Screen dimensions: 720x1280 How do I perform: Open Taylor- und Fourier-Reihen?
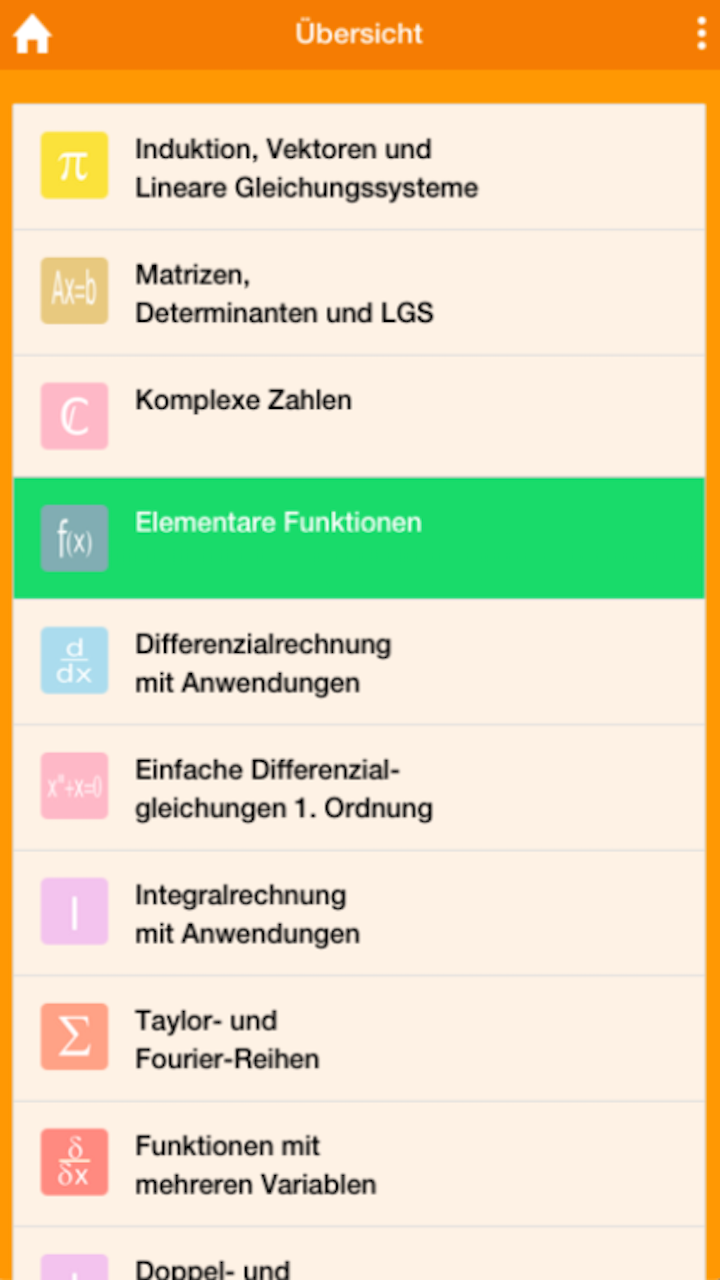358,1039
